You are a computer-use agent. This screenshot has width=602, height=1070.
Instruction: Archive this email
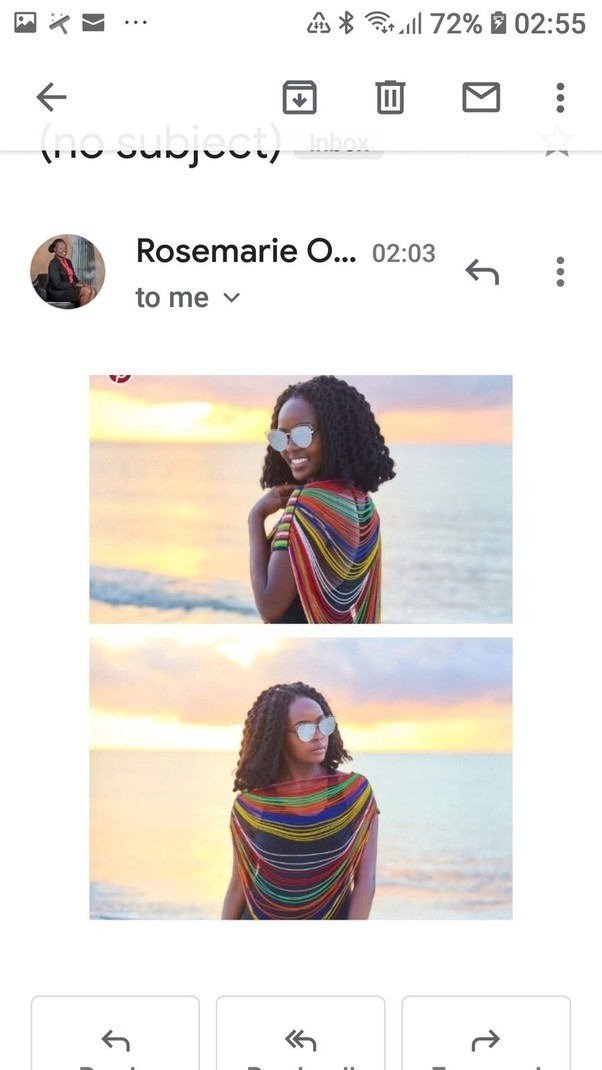pyautogui.click(x=299, y=97)
